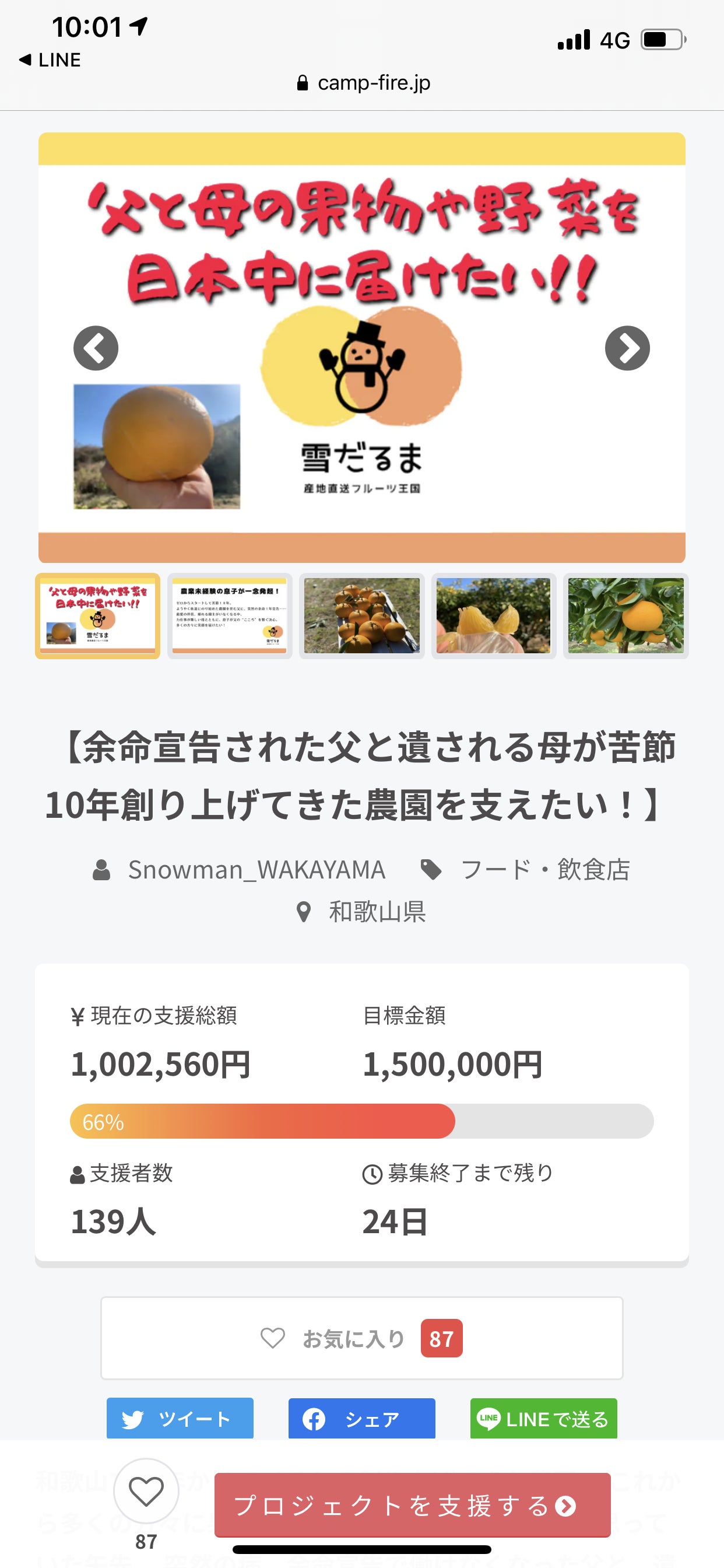Return to the LINE app
The image size is (724, 1568).
tap(51, 60)
